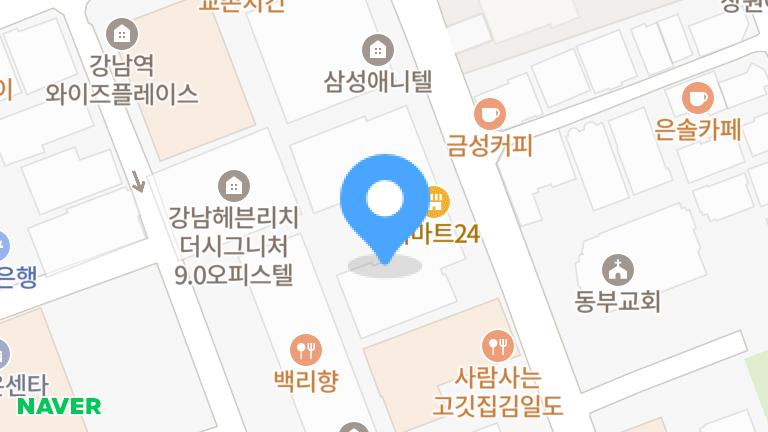Open the 백리향 restaurant marker
The image size is (768, 432).
coord(305,349)
